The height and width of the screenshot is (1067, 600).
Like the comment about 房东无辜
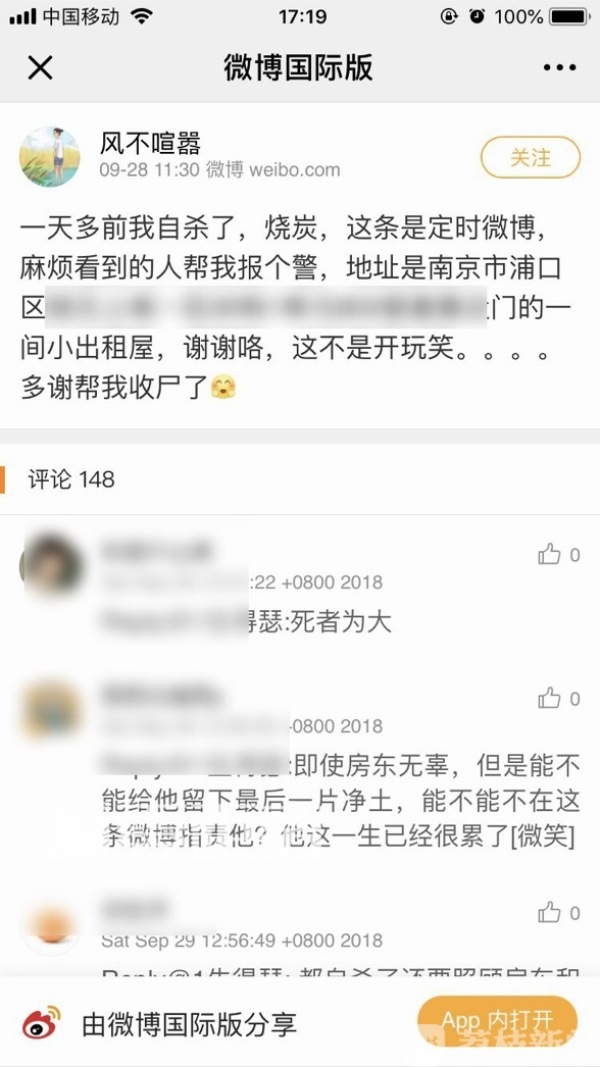tap(550, 698)
